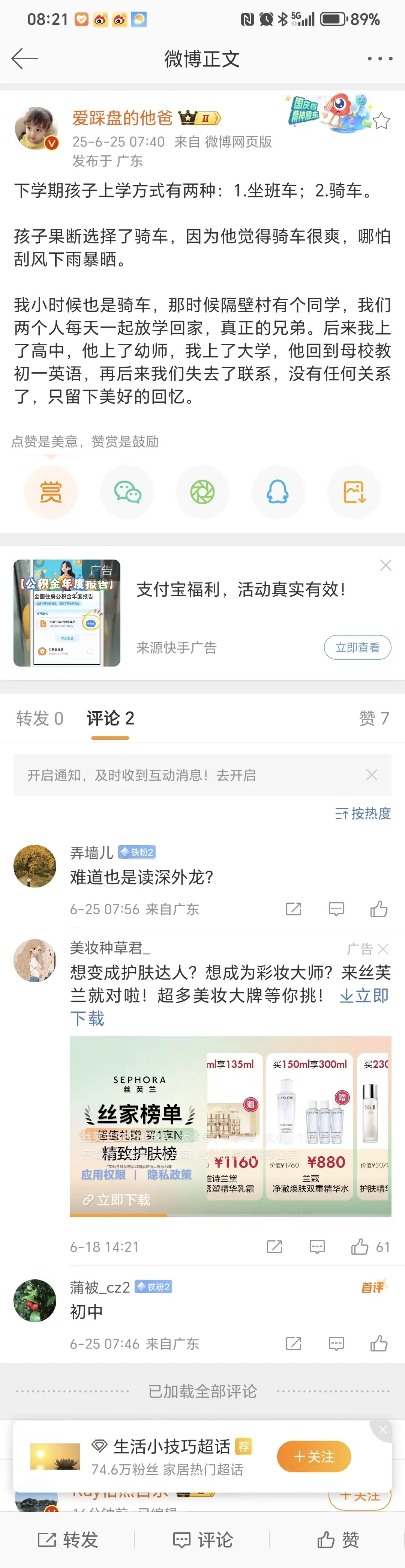
Task: Tap the 赏 reward button
Action: click(x=51, y=492)
